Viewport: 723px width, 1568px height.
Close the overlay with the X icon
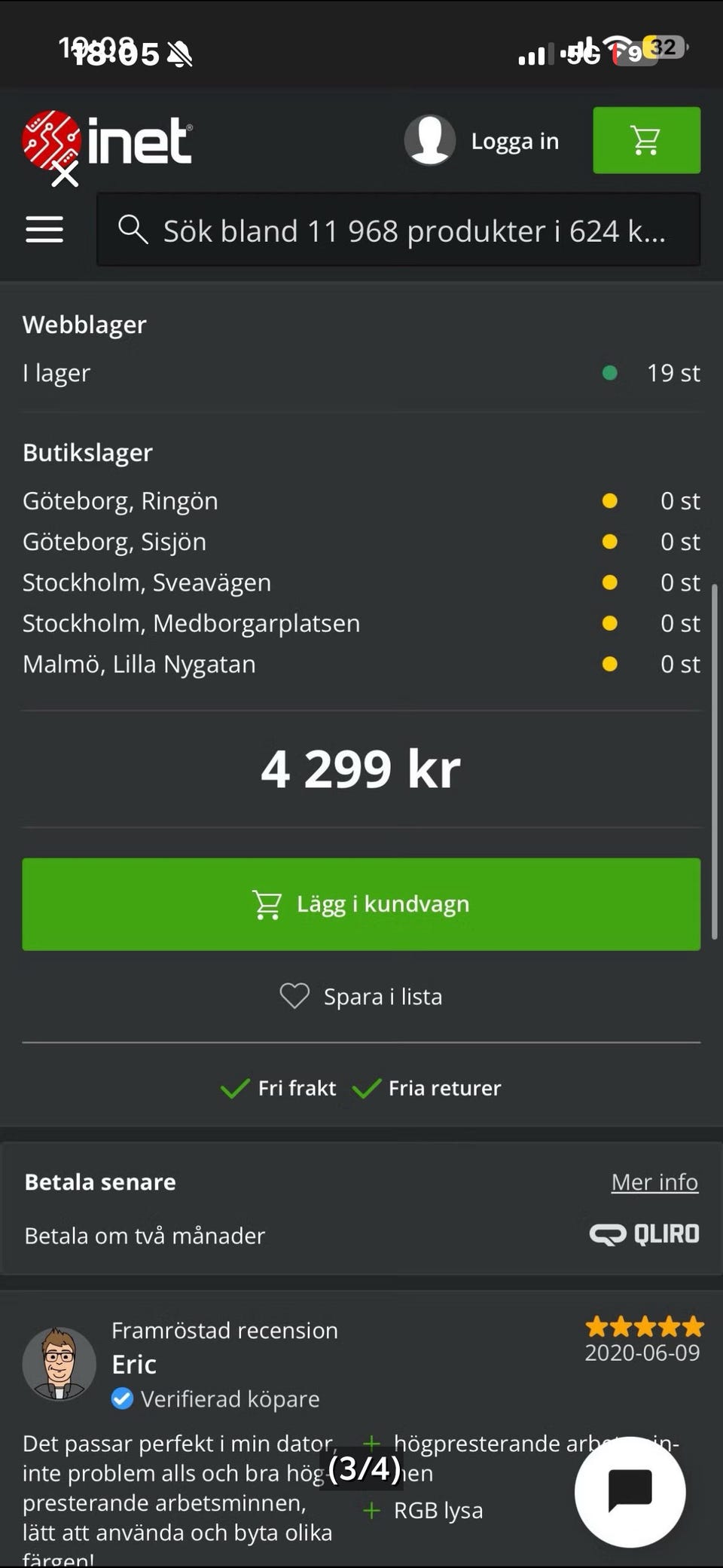click(65, 175)
